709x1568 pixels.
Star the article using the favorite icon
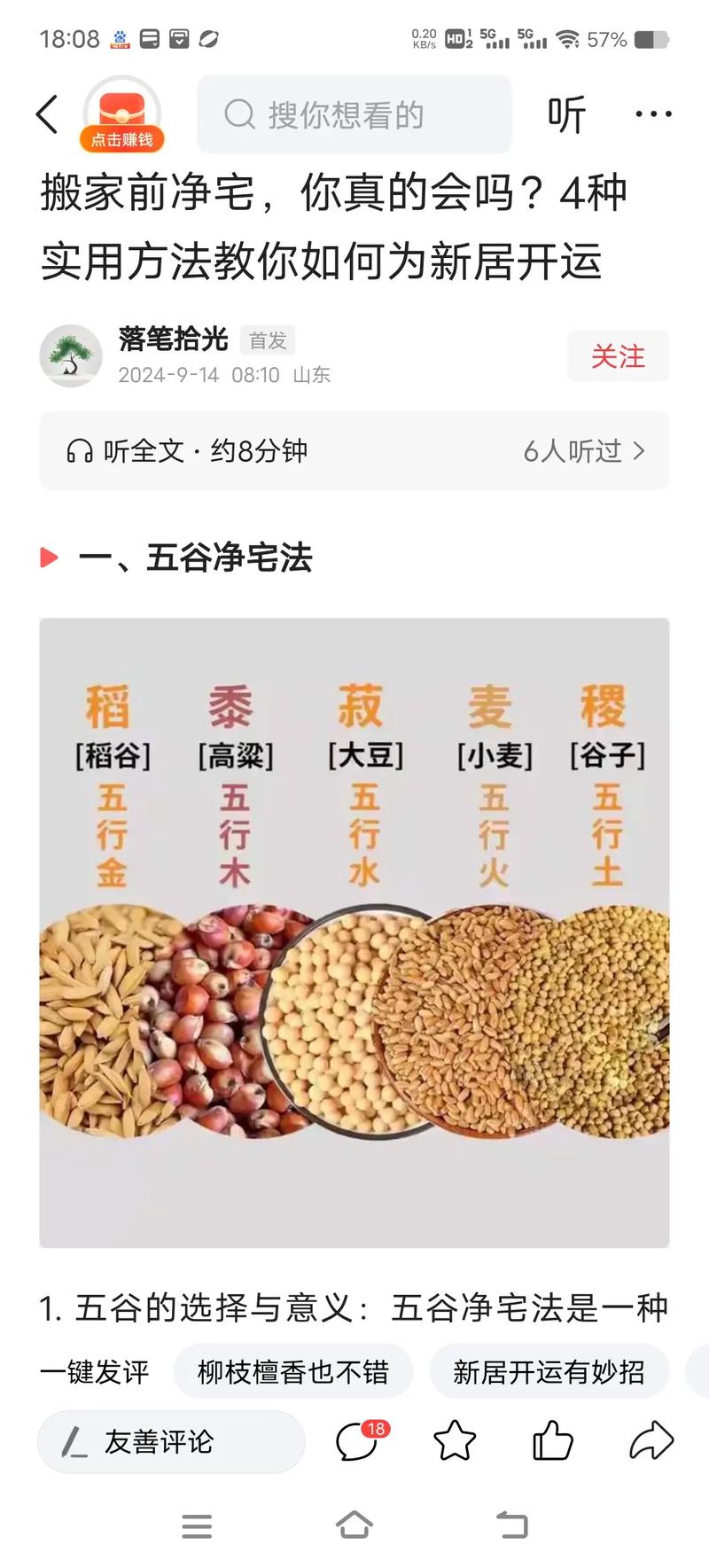click(454, 1441)
